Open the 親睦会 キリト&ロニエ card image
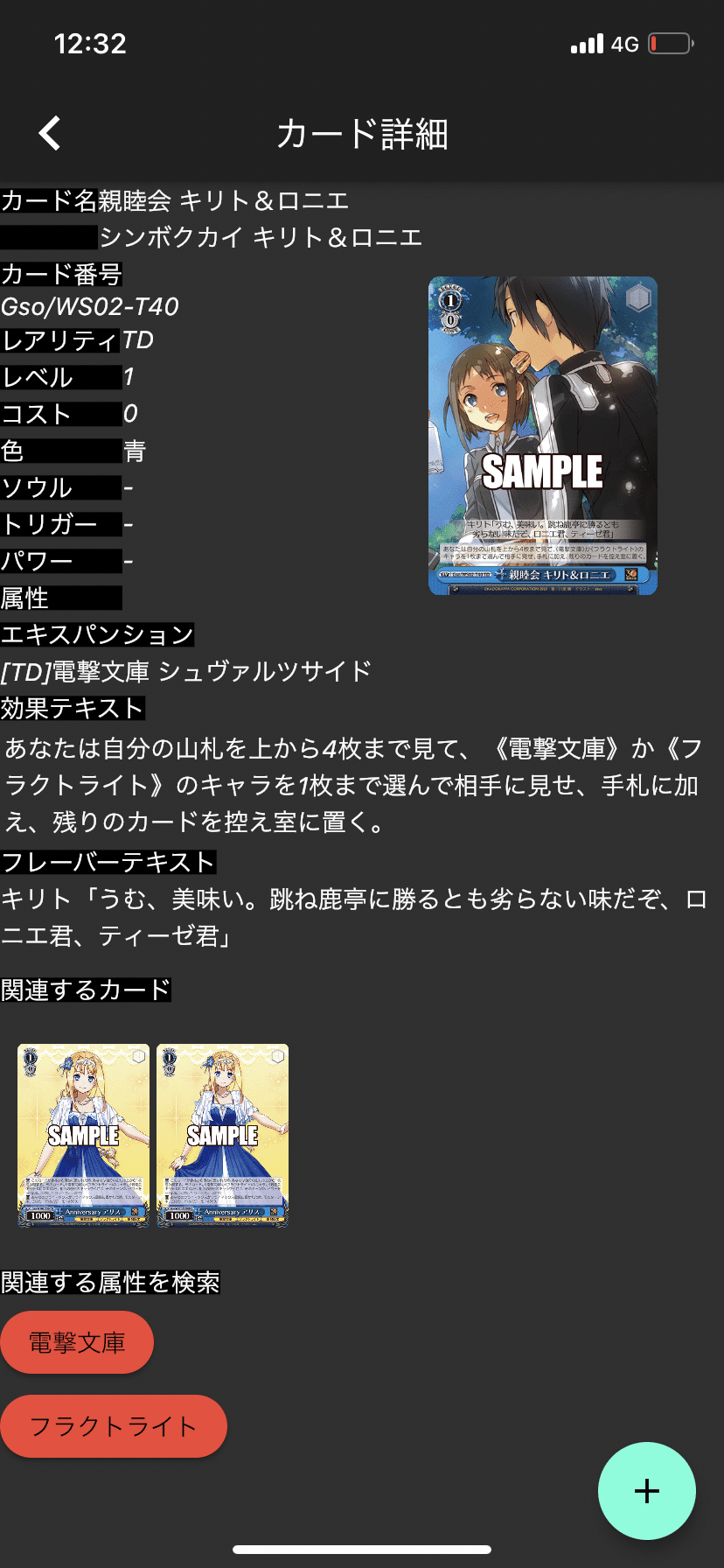Viewport: 724px width, 1568px height. pyautogui.click(x=543, y=436)
